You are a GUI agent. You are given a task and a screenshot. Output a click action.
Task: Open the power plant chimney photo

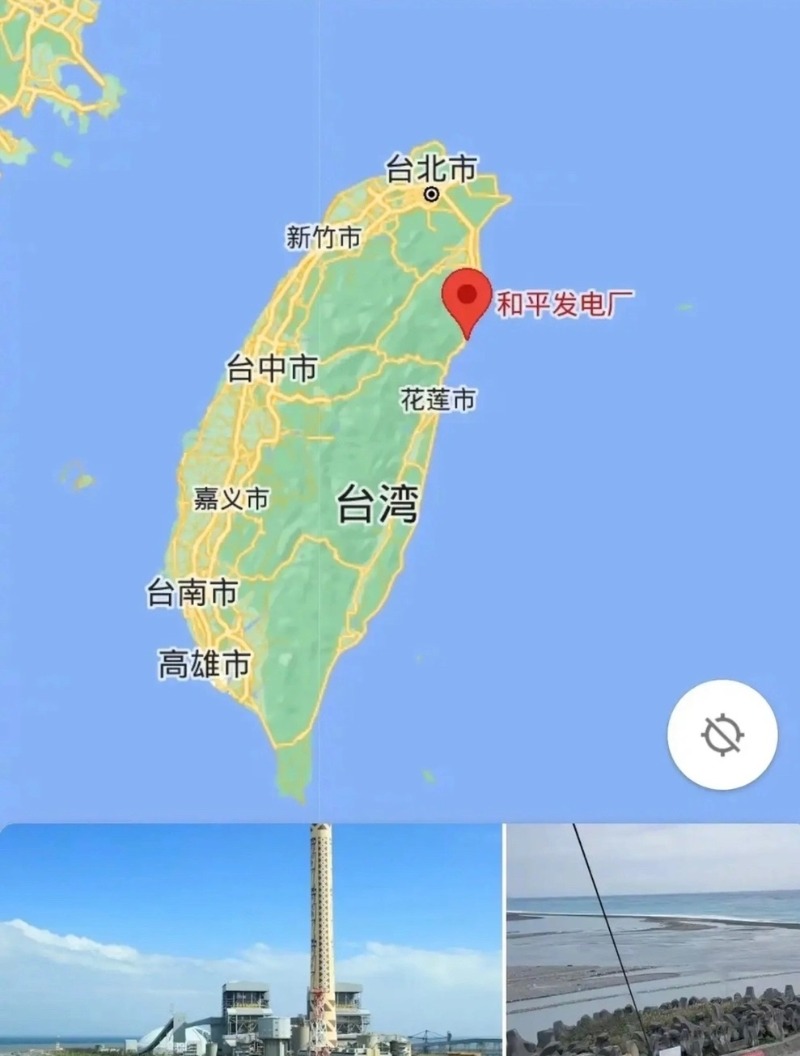(x=250, y=939)
